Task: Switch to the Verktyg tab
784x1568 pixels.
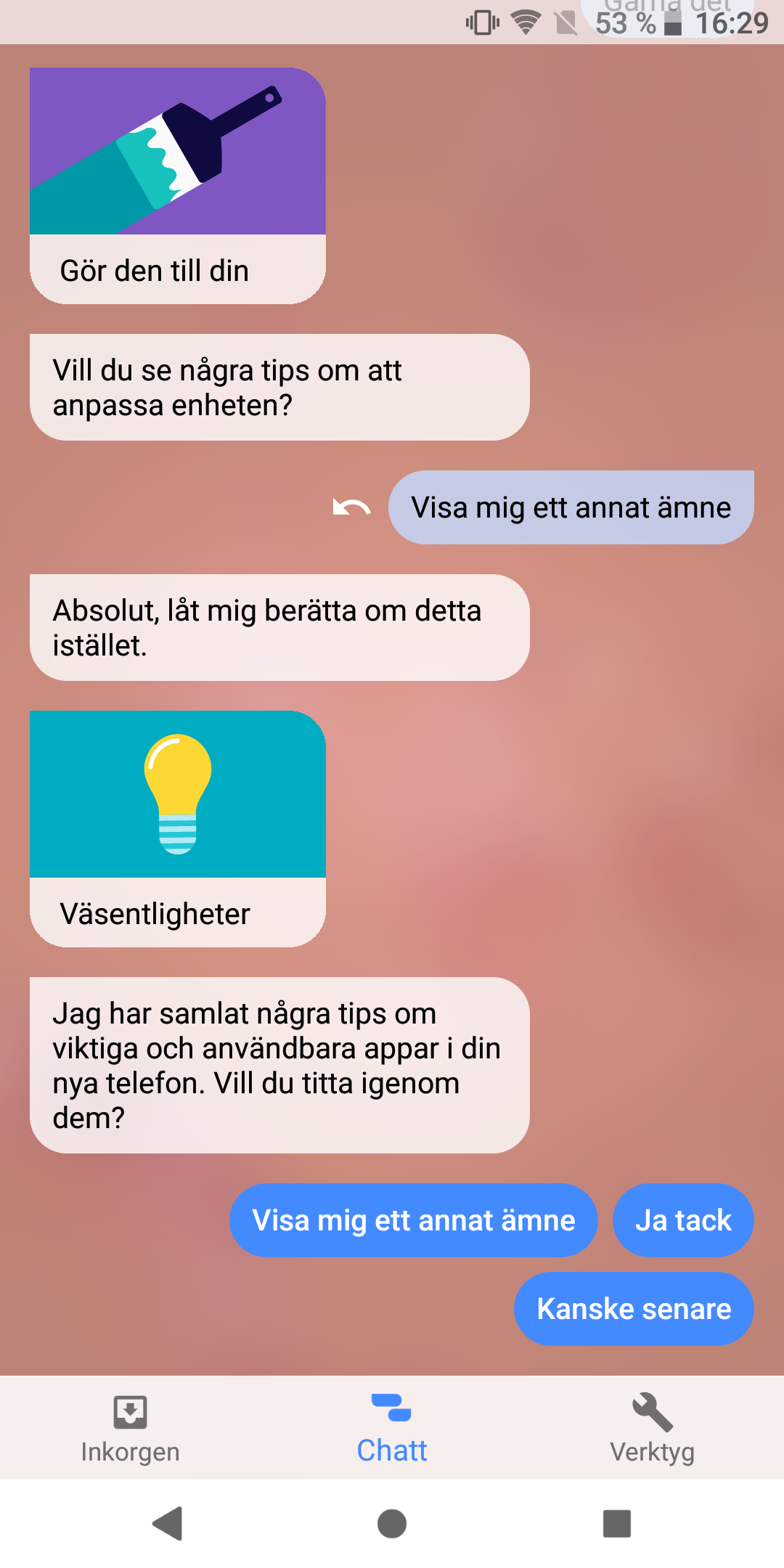Action: tap(652, 1428)
